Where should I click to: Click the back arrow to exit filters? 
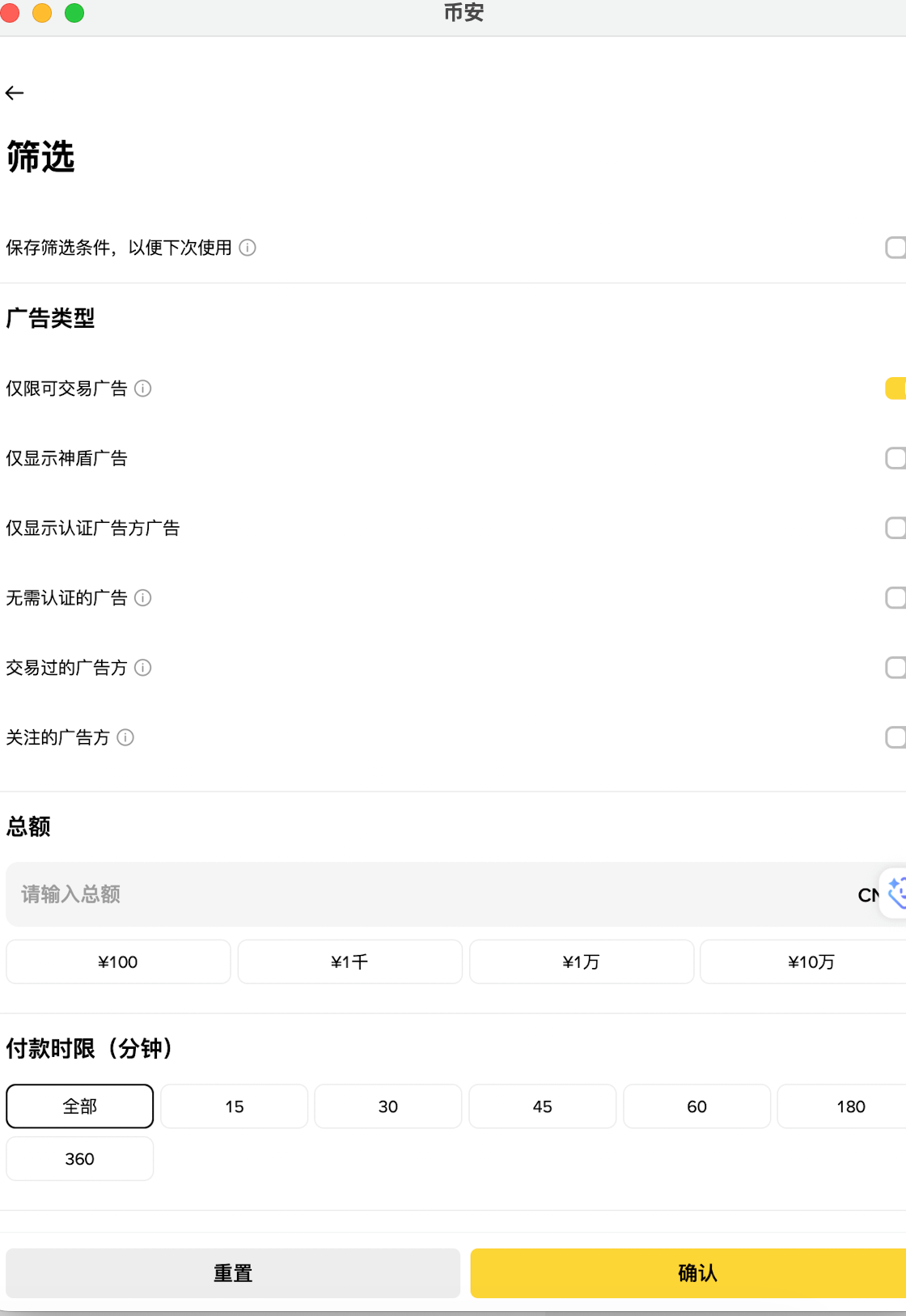tap(15, 93)
